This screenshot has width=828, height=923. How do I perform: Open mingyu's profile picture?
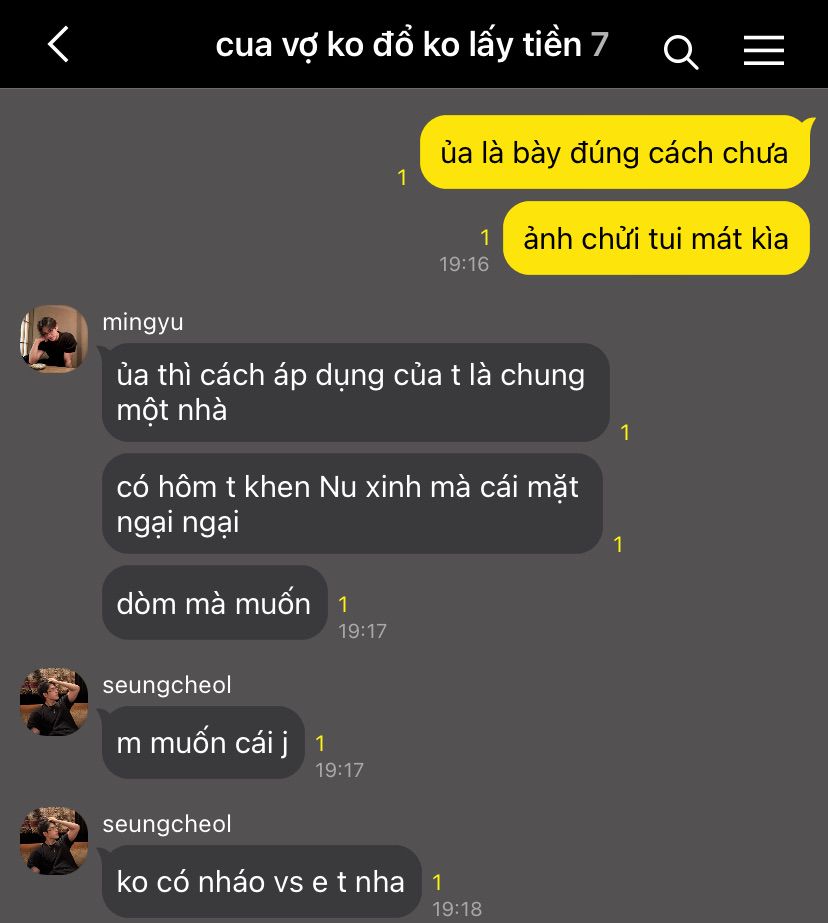coord(53,339)
